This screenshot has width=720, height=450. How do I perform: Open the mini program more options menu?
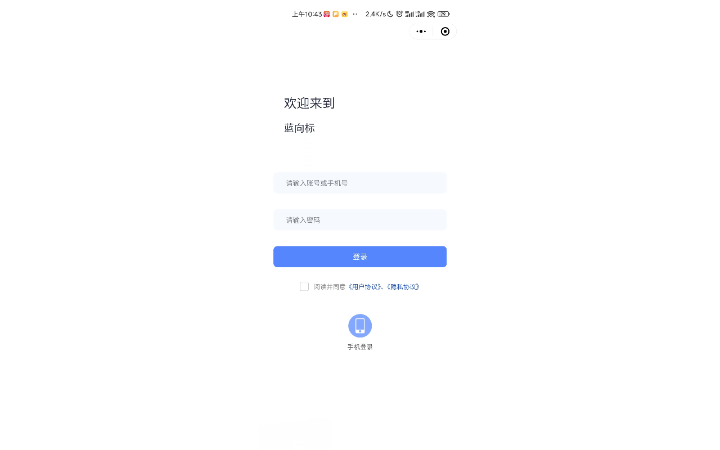coord(421,31)
